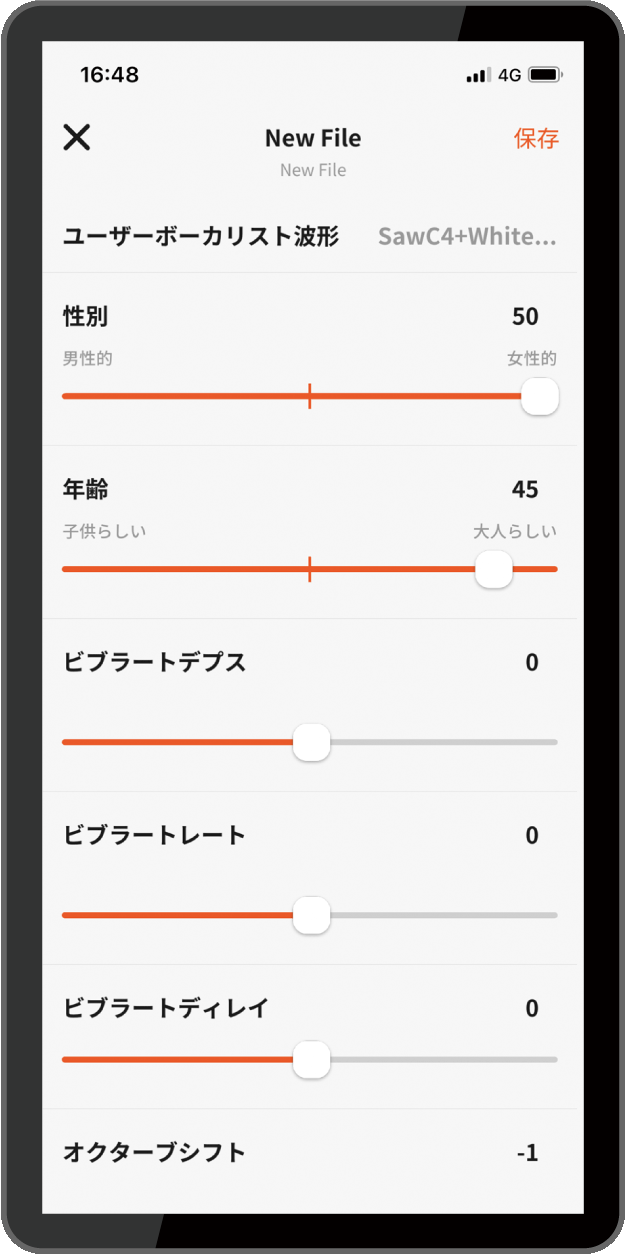Tap the ビブラートレート slider handle

(x=311, y=916)
